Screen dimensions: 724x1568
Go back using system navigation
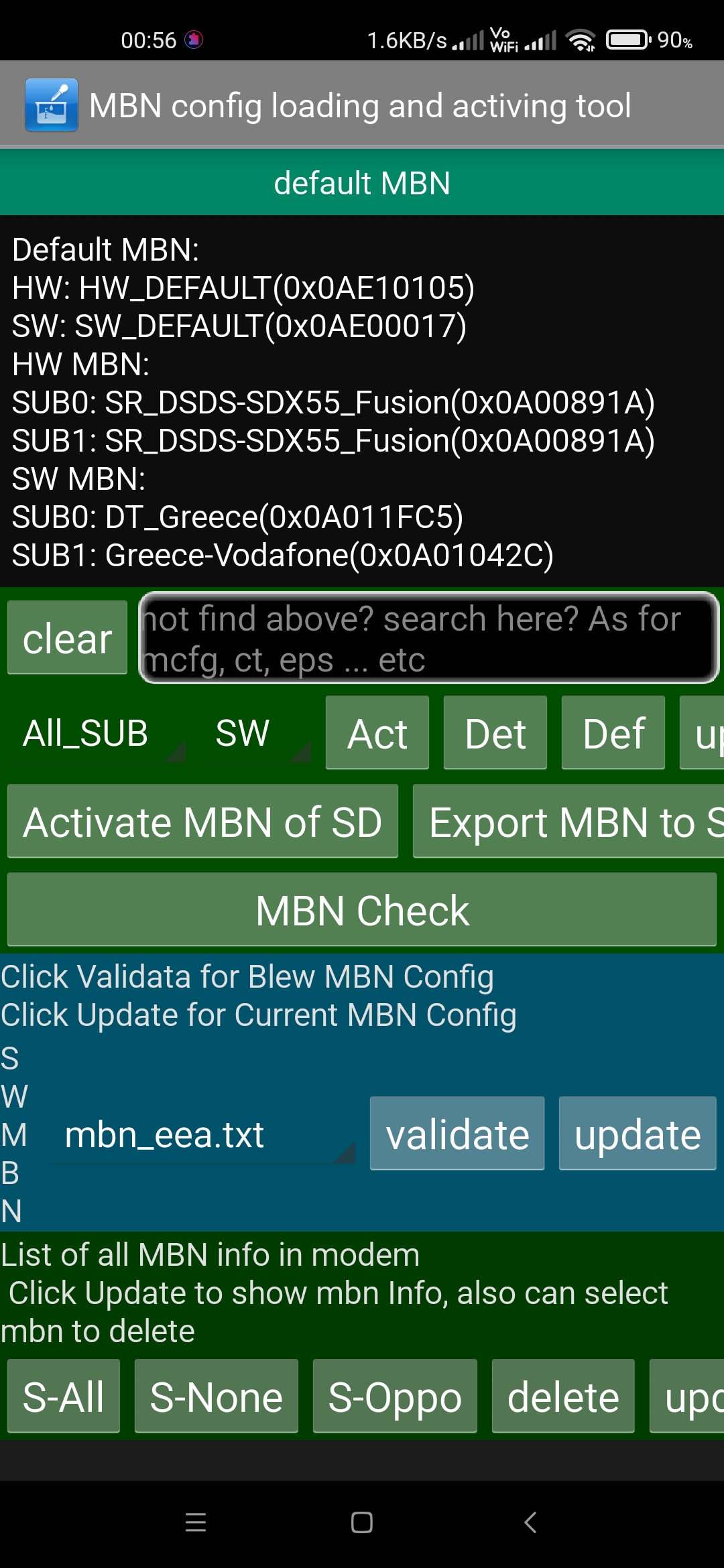(530, 1522)
